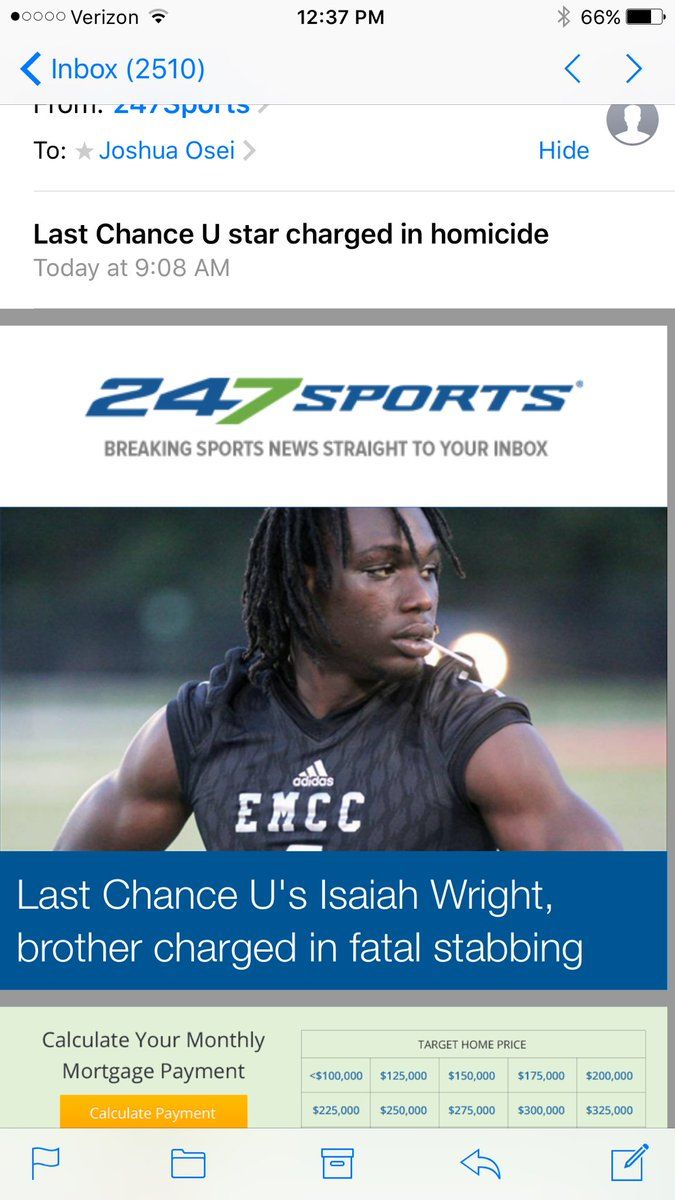Viewport: 675px width, 1200px height.
Task: Archive this email
Action: [x=338, y=1163]
